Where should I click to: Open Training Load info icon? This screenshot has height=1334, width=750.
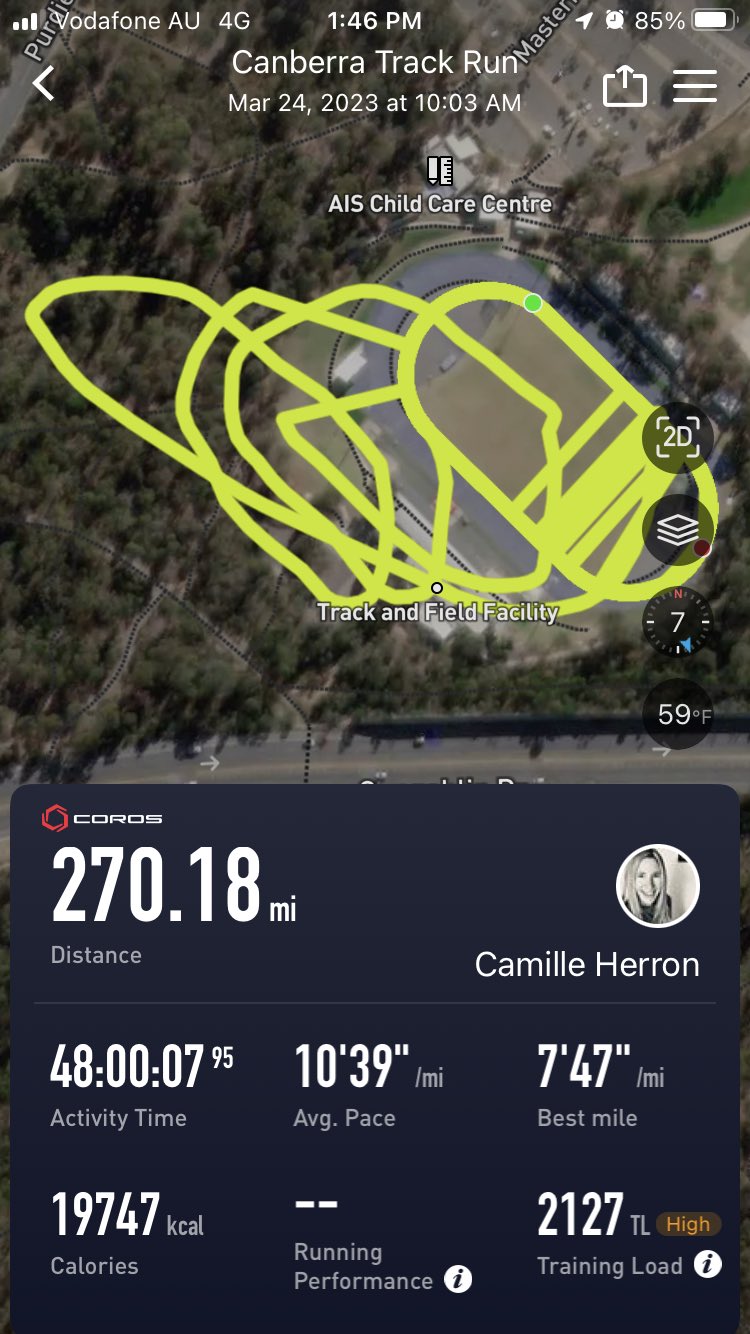(x=708, y=1264)
